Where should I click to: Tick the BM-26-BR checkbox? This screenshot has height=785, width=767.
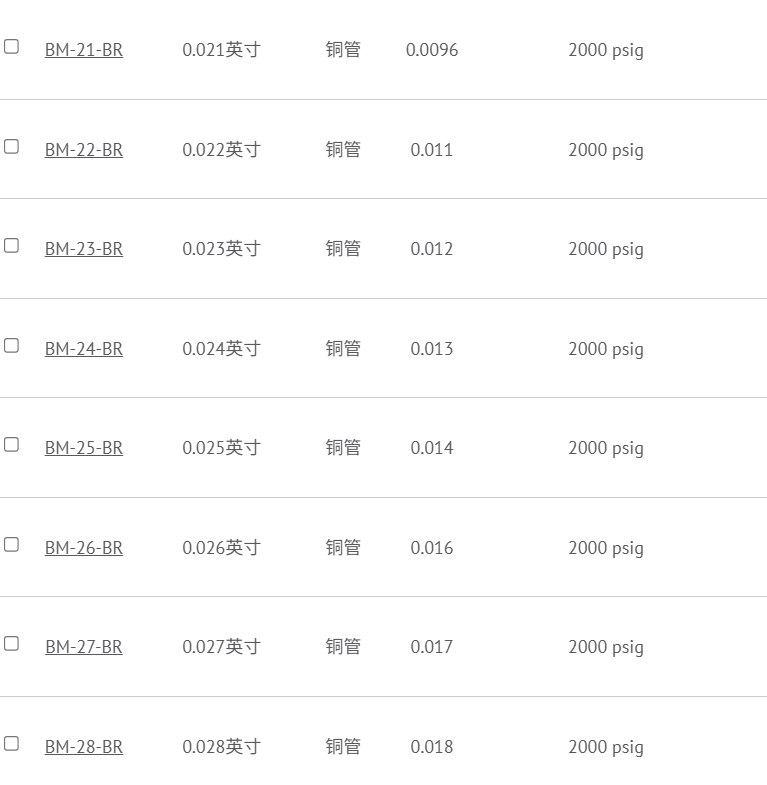pos(11,544)
